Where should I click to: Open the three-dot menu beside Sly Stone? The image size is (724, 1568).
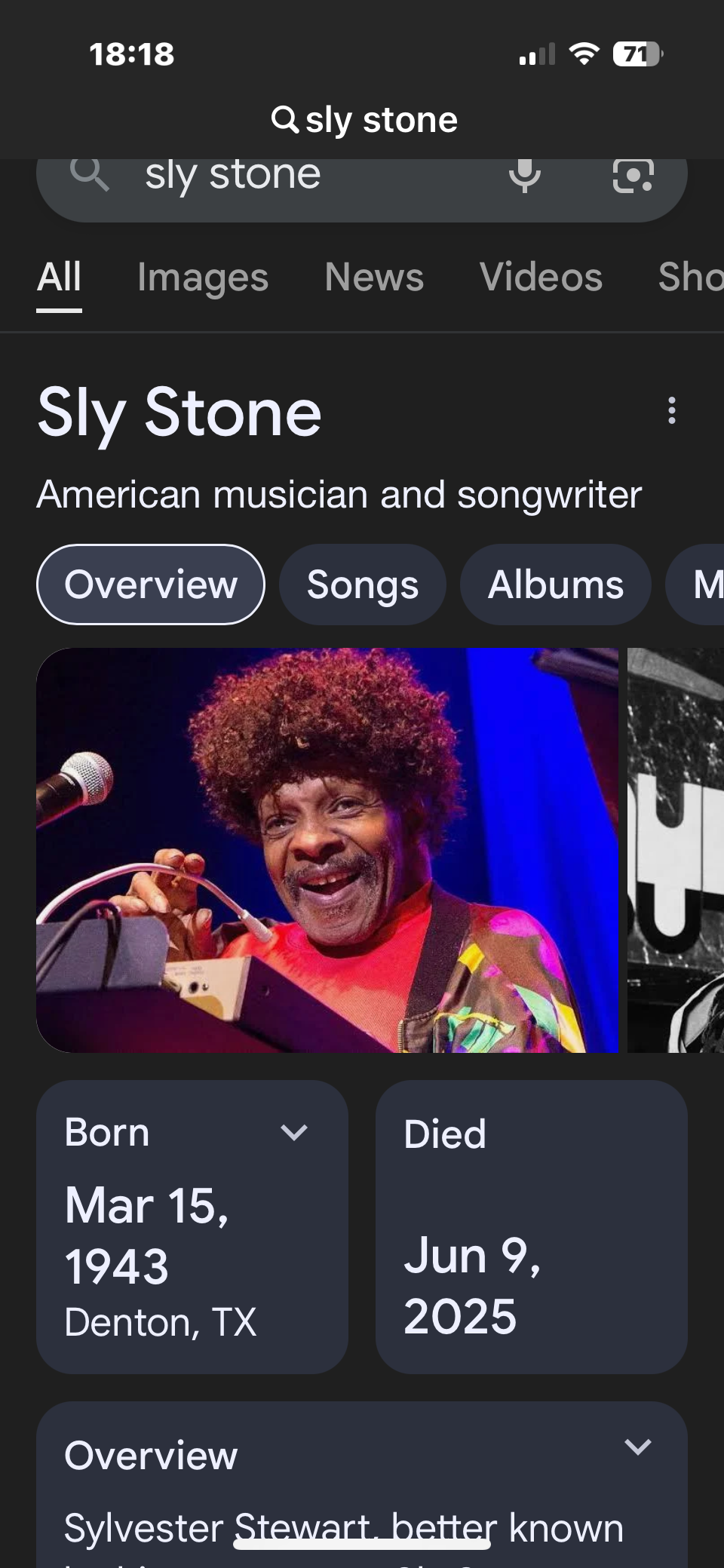(671, 411)
